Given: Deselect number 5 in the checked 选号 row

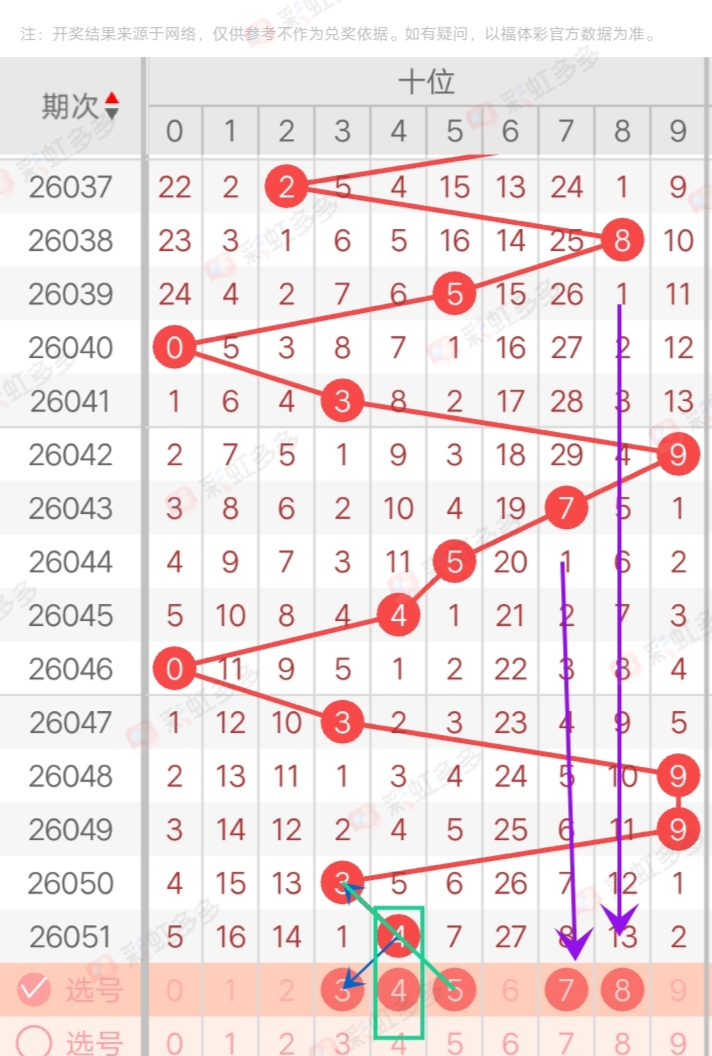Looking at the screenshot, I should [x=455, y=990].
